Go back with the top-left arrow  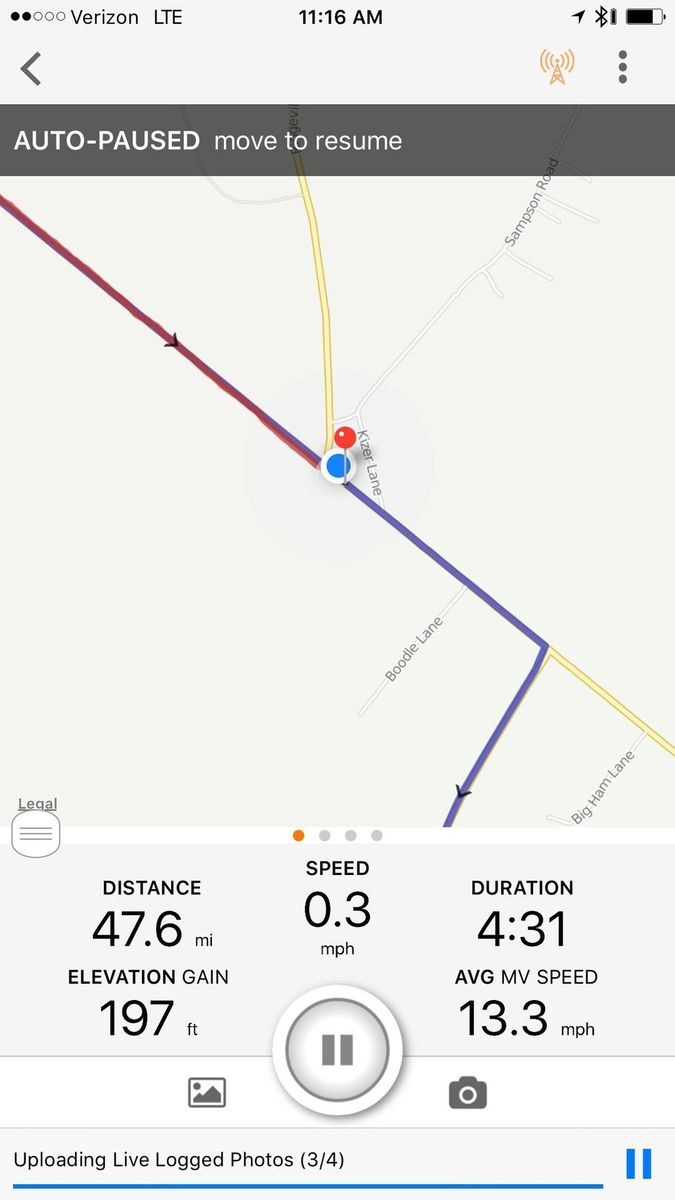(32, 68)
